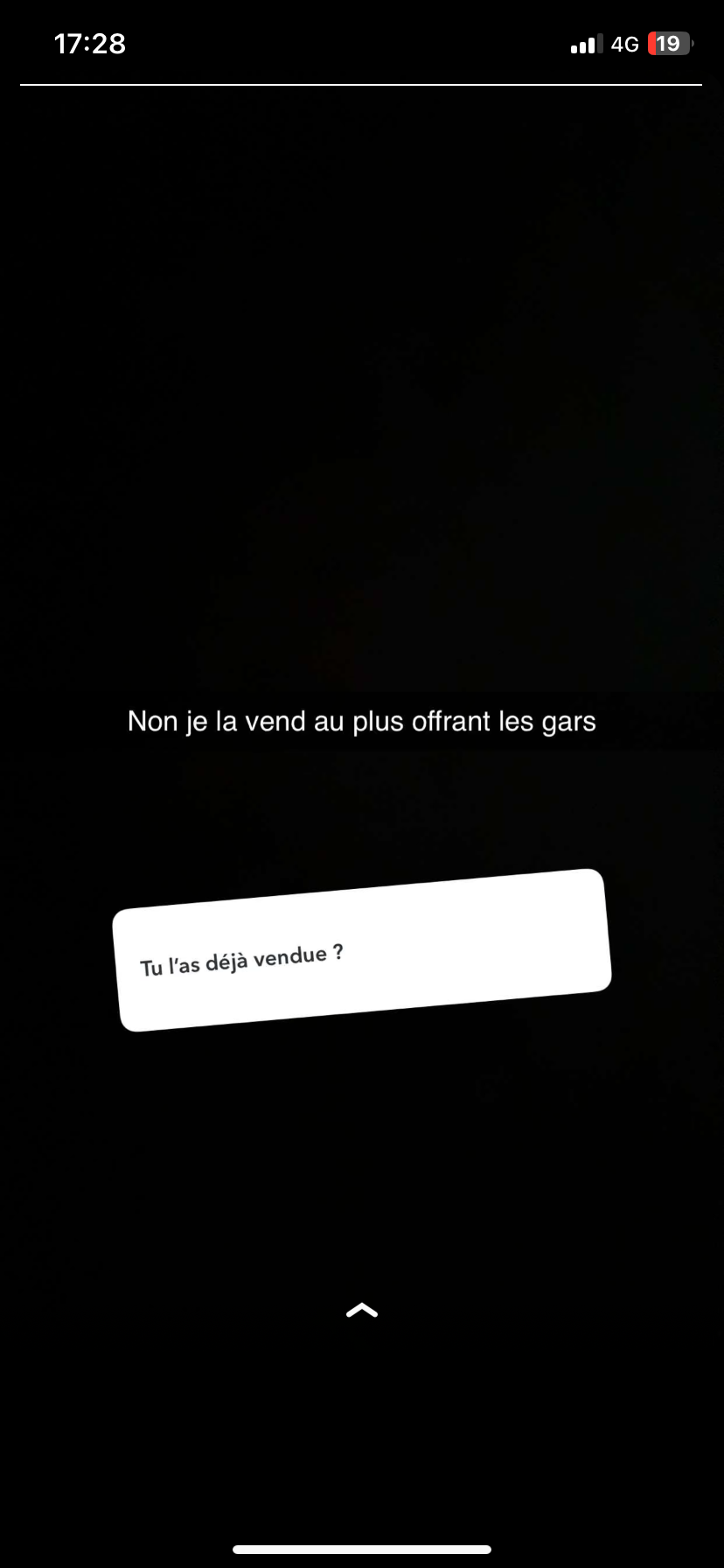The image size is (724, 1568).
Task: Tap the upward chevron to expand the story
Action: [x=361, y=1310]
